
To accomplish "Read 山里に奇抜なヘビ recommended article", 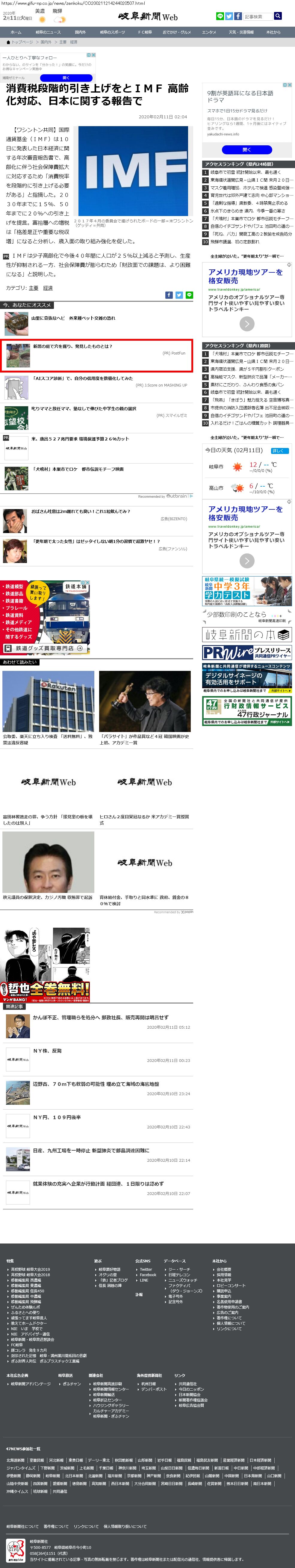I will [x=73, y=318].
